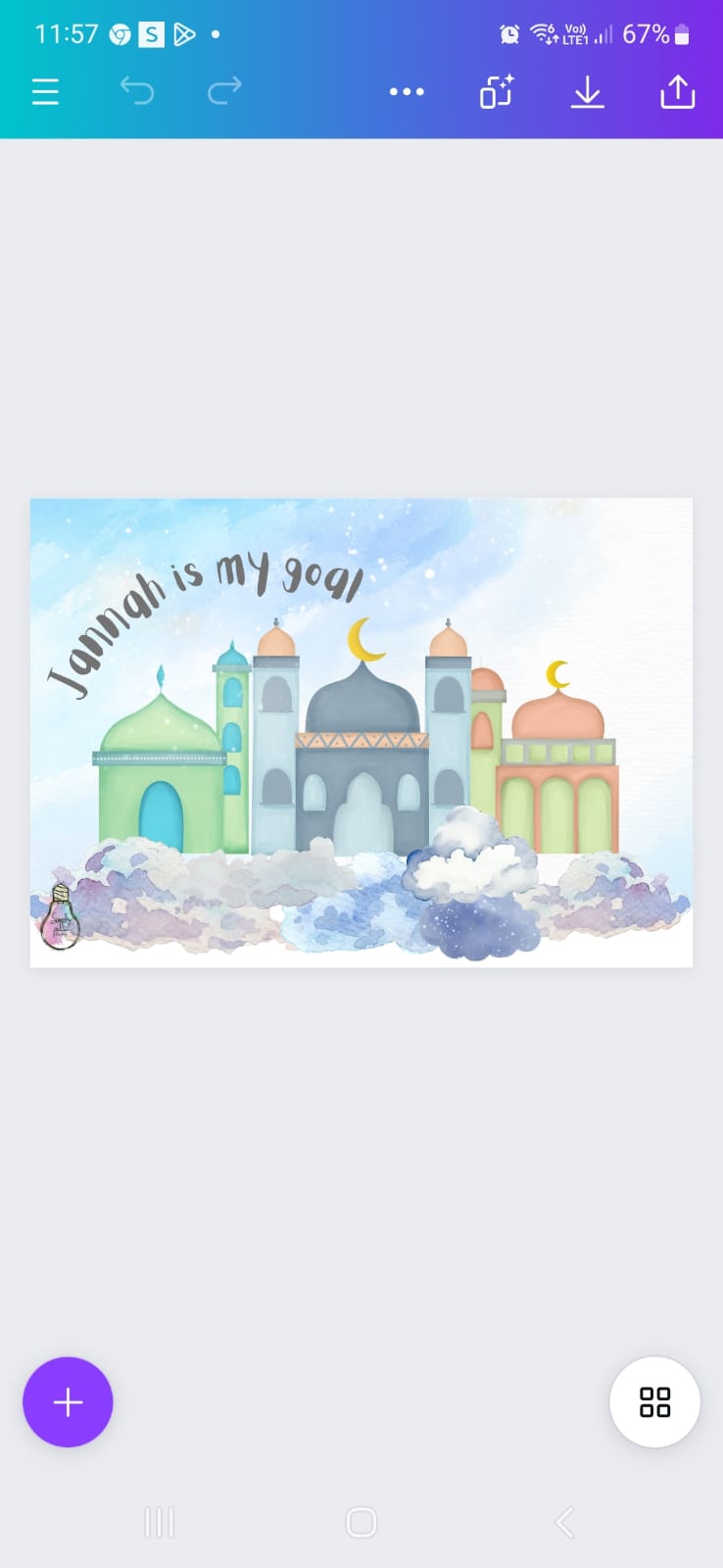Image resolution: width=723 pixels, height=1568 pixels.
Task: Open the pages grid view
Action: (x=654, y=1402)
